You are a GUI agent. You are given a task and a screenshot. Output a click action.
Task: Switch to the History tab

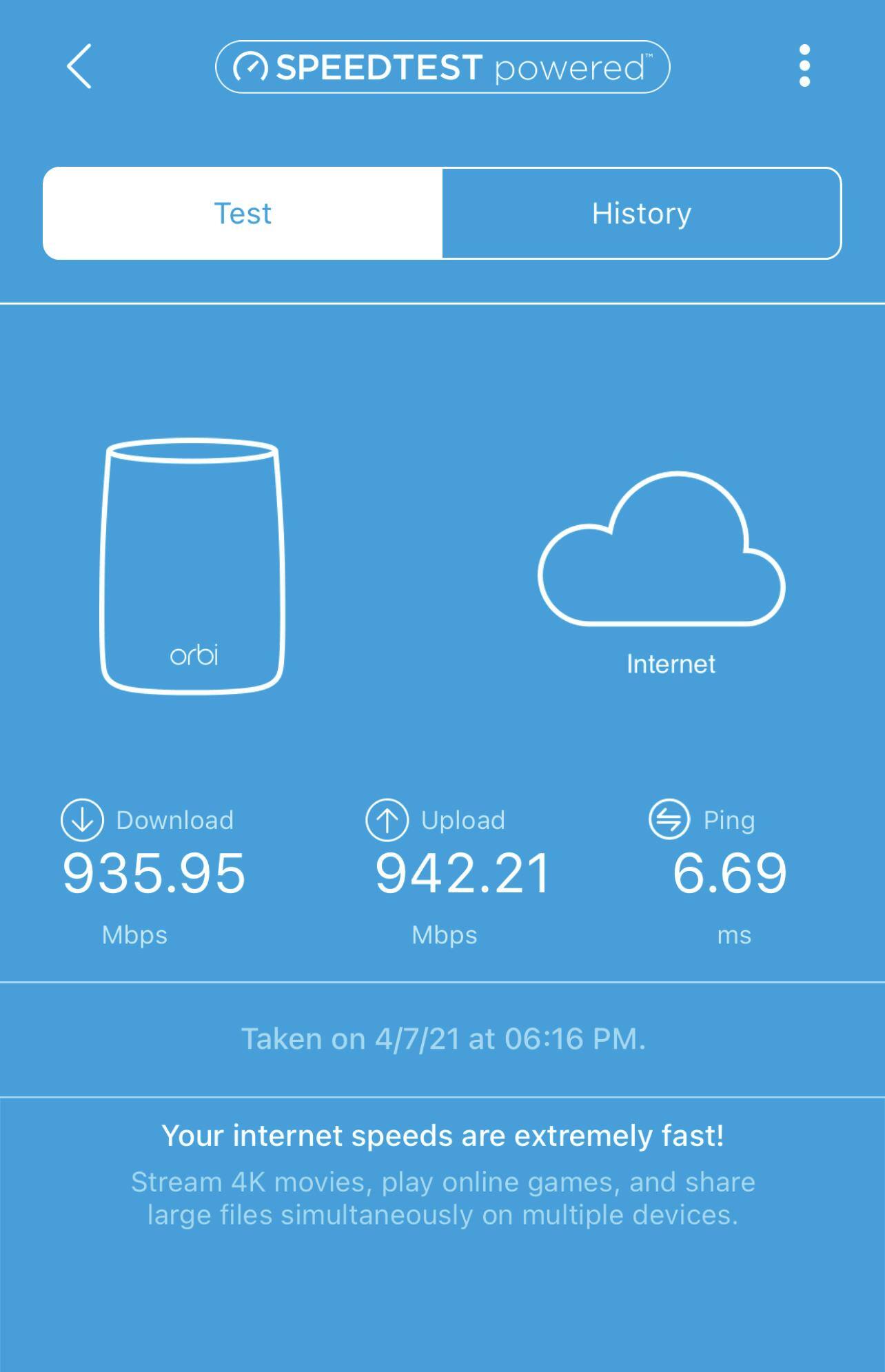(641, 214)
